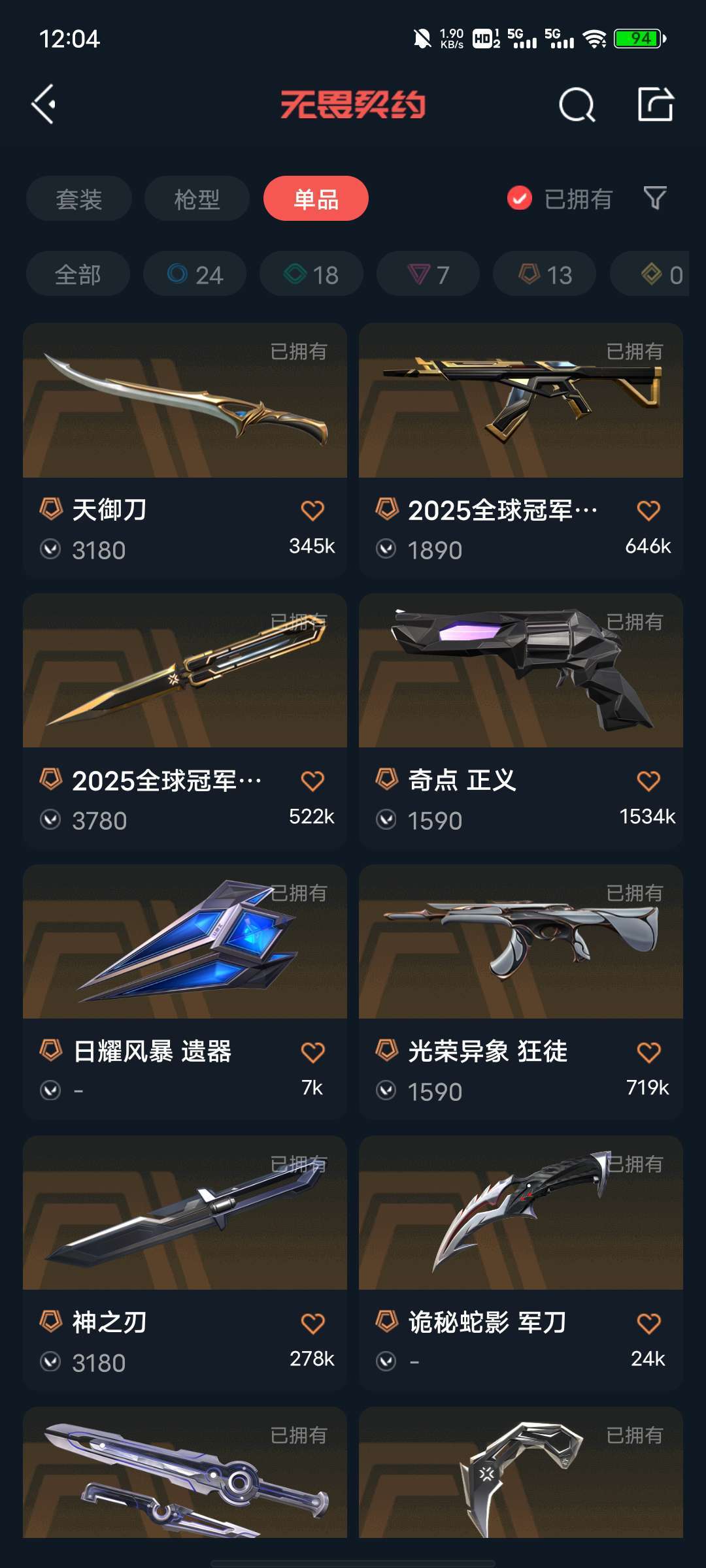The width and height of the screenshot is (706, 1568).
Task: Switch to the 枪型 tab
Action: pyautogui.click(x=197, y=199)
